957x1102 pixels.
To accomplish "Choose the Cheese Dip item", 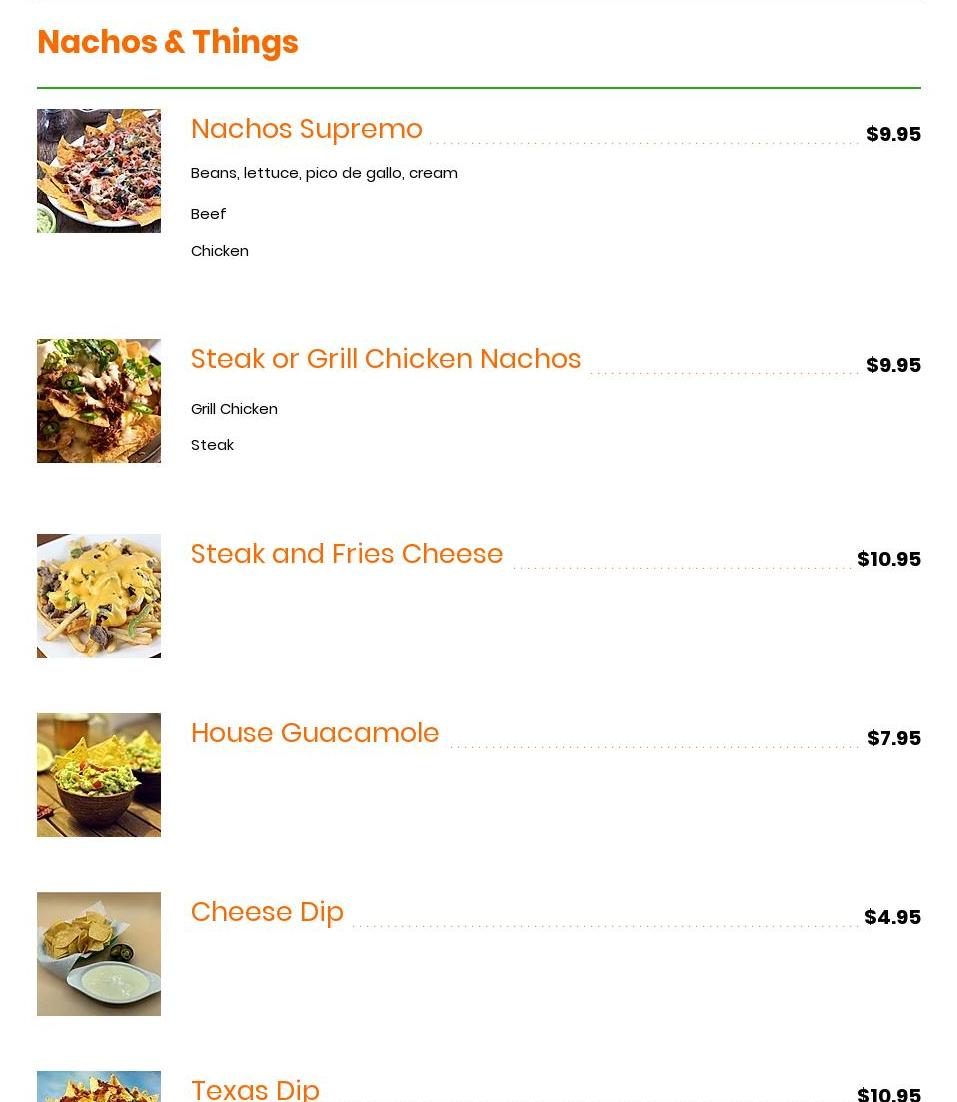I will 266,912.
